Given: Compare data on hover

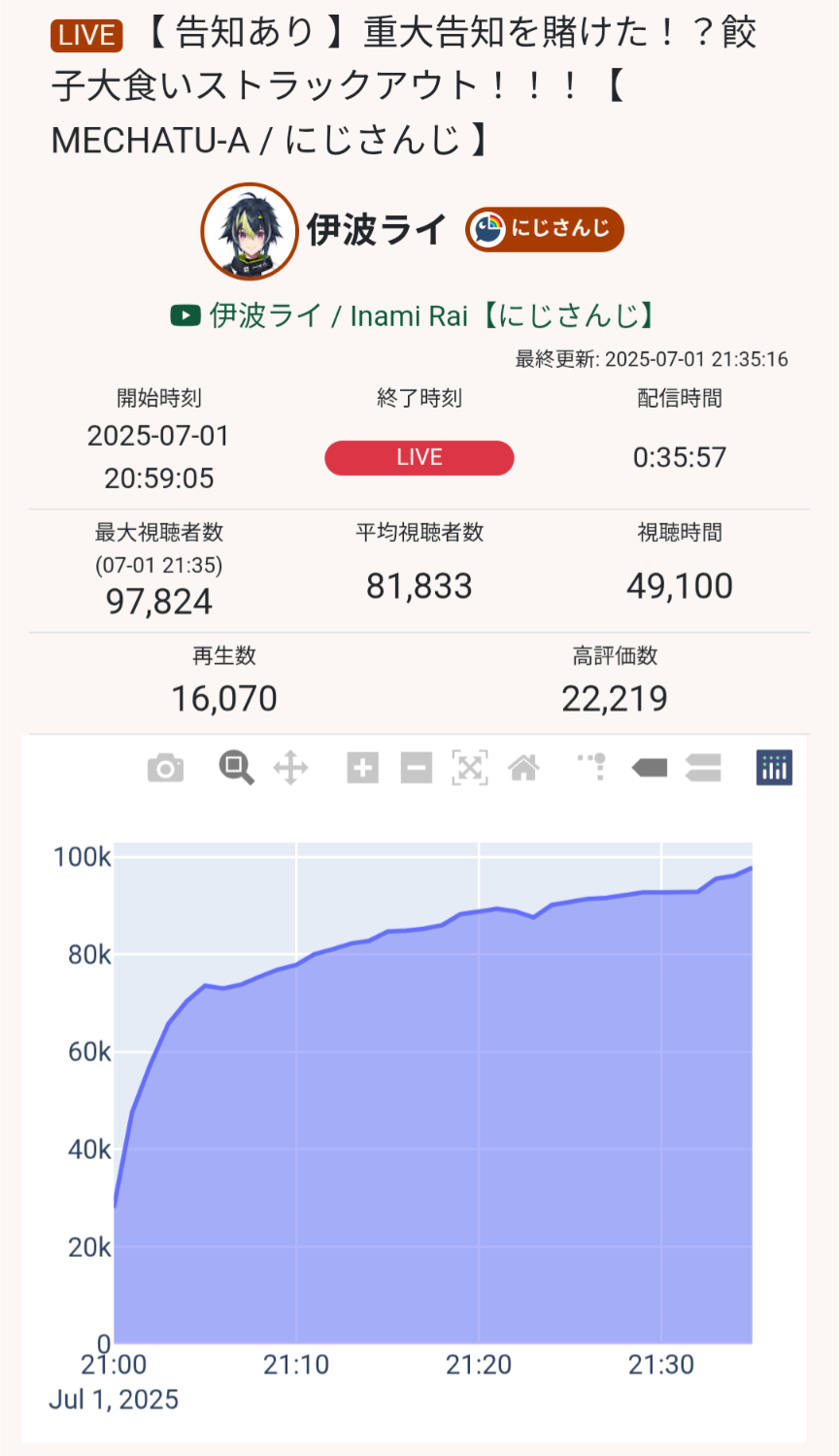Looking at the screenshot, I should tap(703, 769).
